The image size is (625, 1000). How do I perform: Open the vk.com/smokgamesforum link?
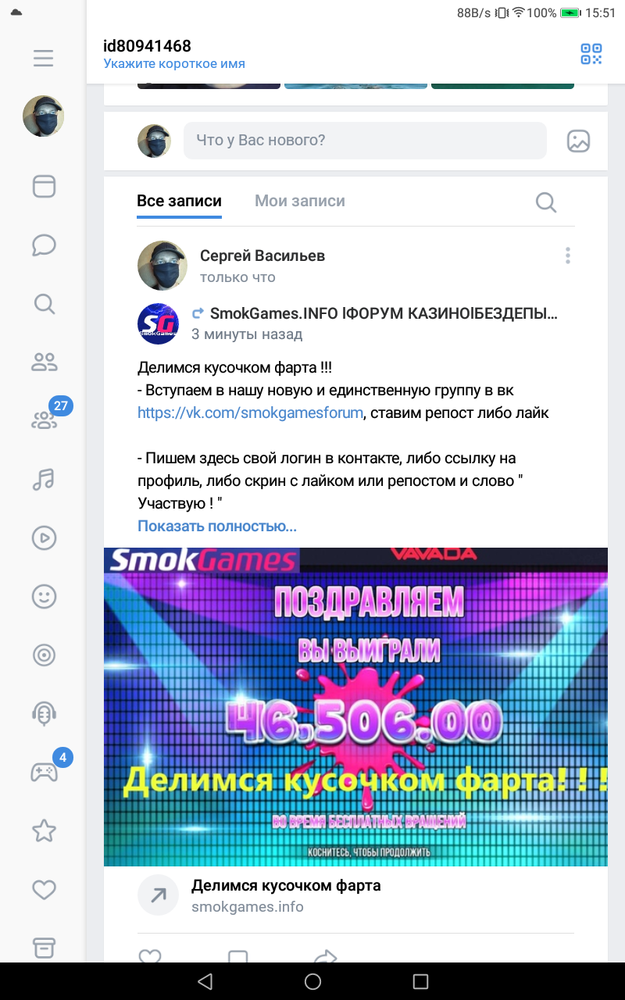pyautogui.click(x=250, y=413)
